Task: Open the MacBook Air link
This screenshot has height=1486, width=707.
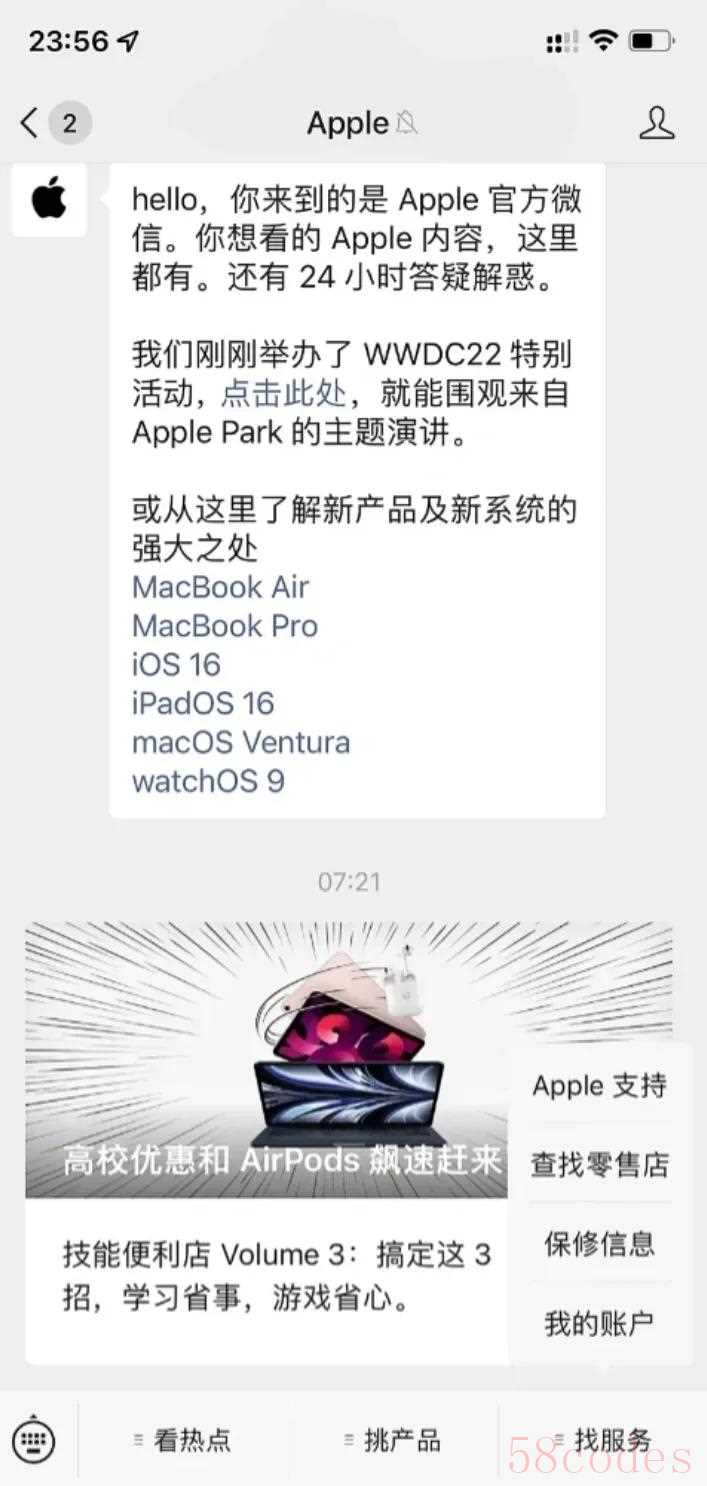Action: pyautogui.click(x=220, y=587)
